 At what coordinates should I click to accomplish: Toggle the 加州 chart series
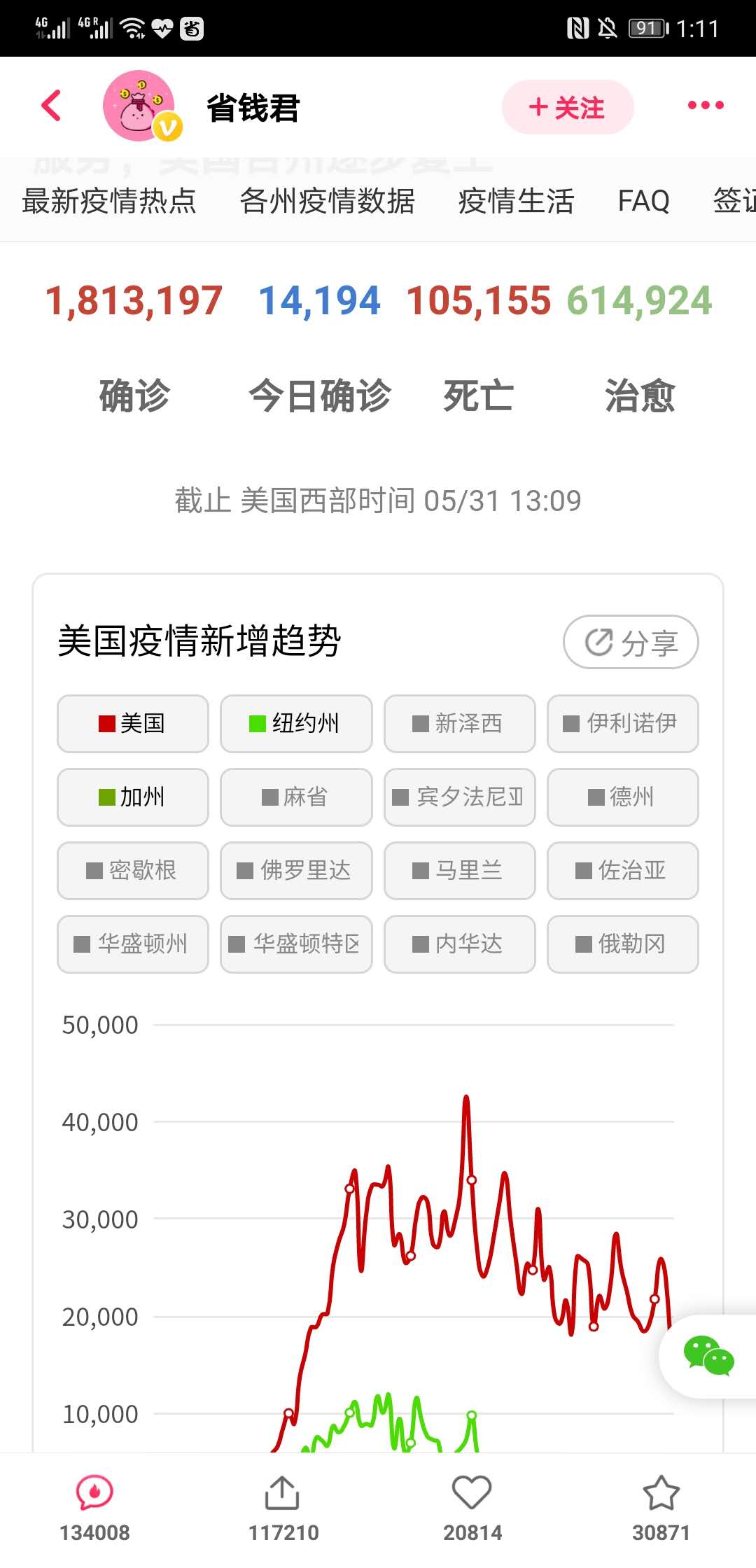point(133,797)
